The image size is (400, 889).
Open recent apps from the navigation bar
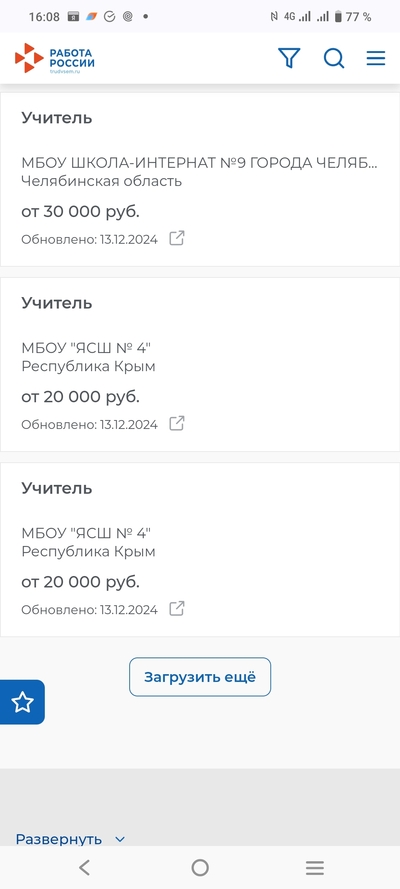click(x=314, y=867)
